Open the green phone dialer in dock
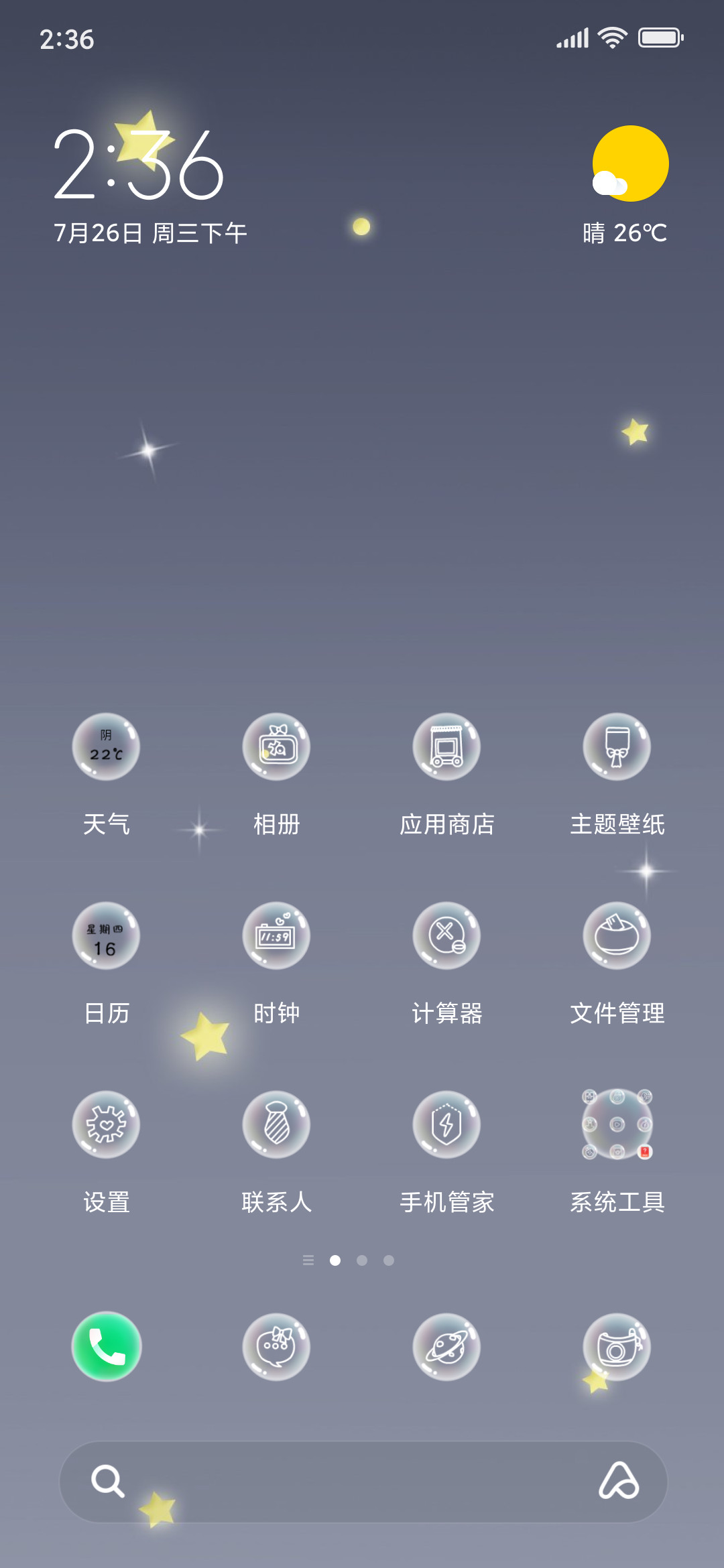The width and height of the screenshot is (724, 1568). tap(106, 1347)
